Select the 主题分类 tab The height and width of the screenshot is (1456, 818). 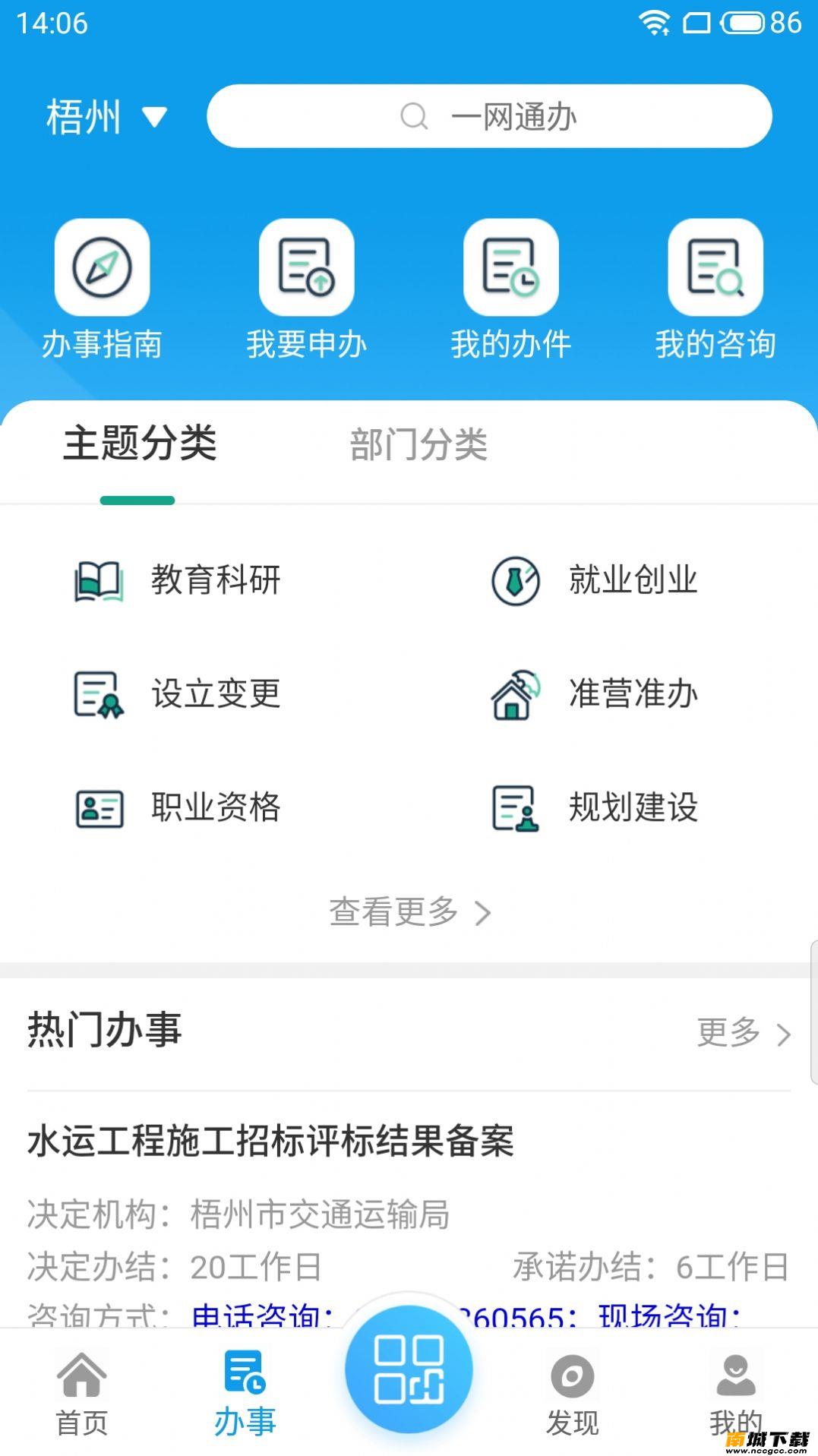[140, 444]
